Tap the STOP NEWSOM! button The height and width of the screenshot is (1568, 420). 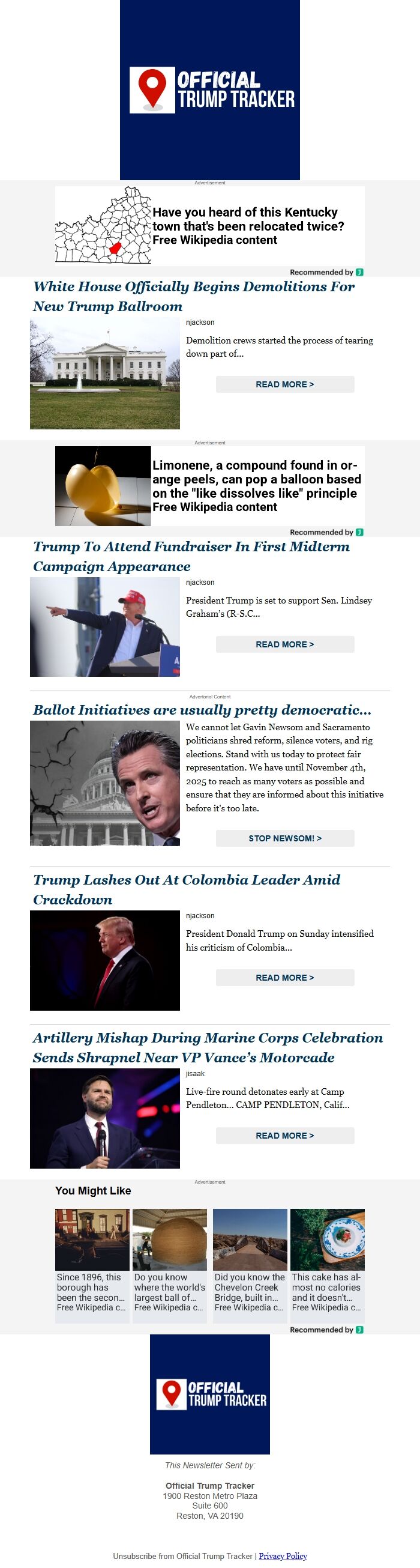285,838
